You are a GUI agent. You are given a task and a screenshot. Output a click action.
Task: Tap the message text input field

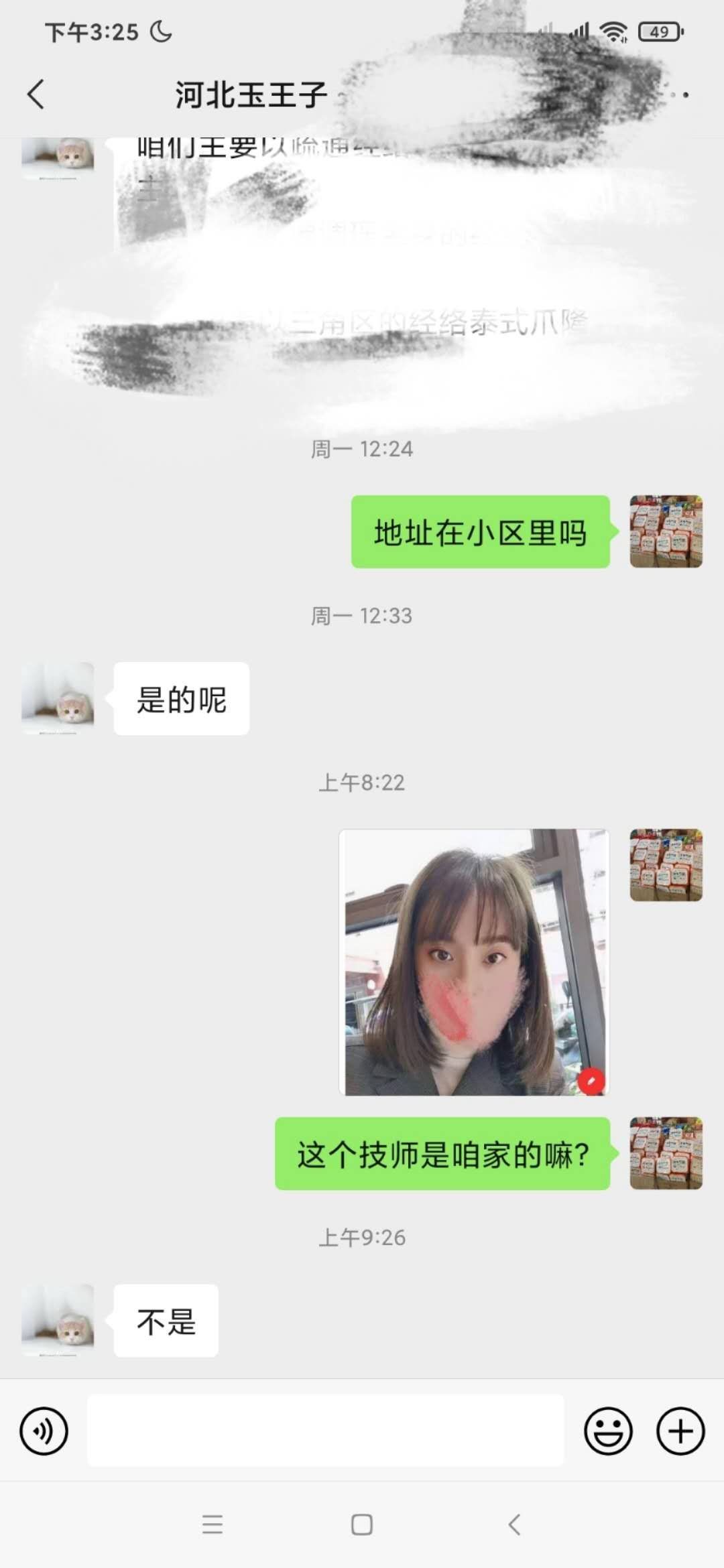[x=325, y=1431]
